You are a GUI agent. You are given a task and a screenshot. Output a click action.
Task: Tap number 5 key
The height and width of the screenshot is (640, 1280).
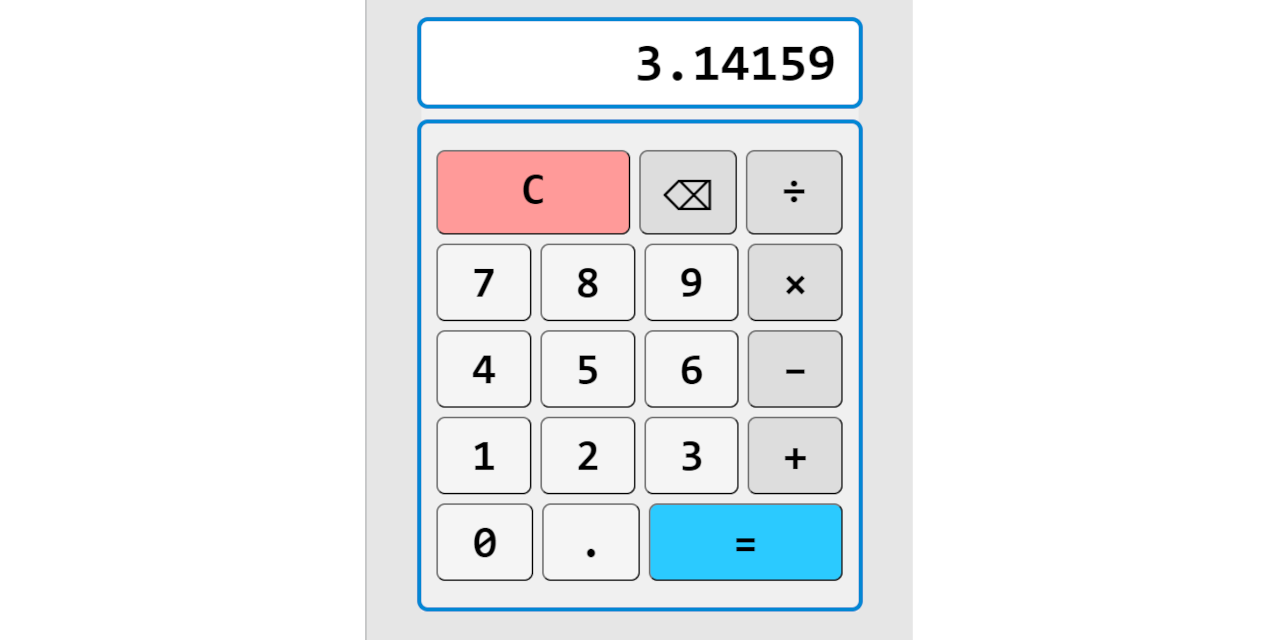pyautogui.click(x=588, y=369)
